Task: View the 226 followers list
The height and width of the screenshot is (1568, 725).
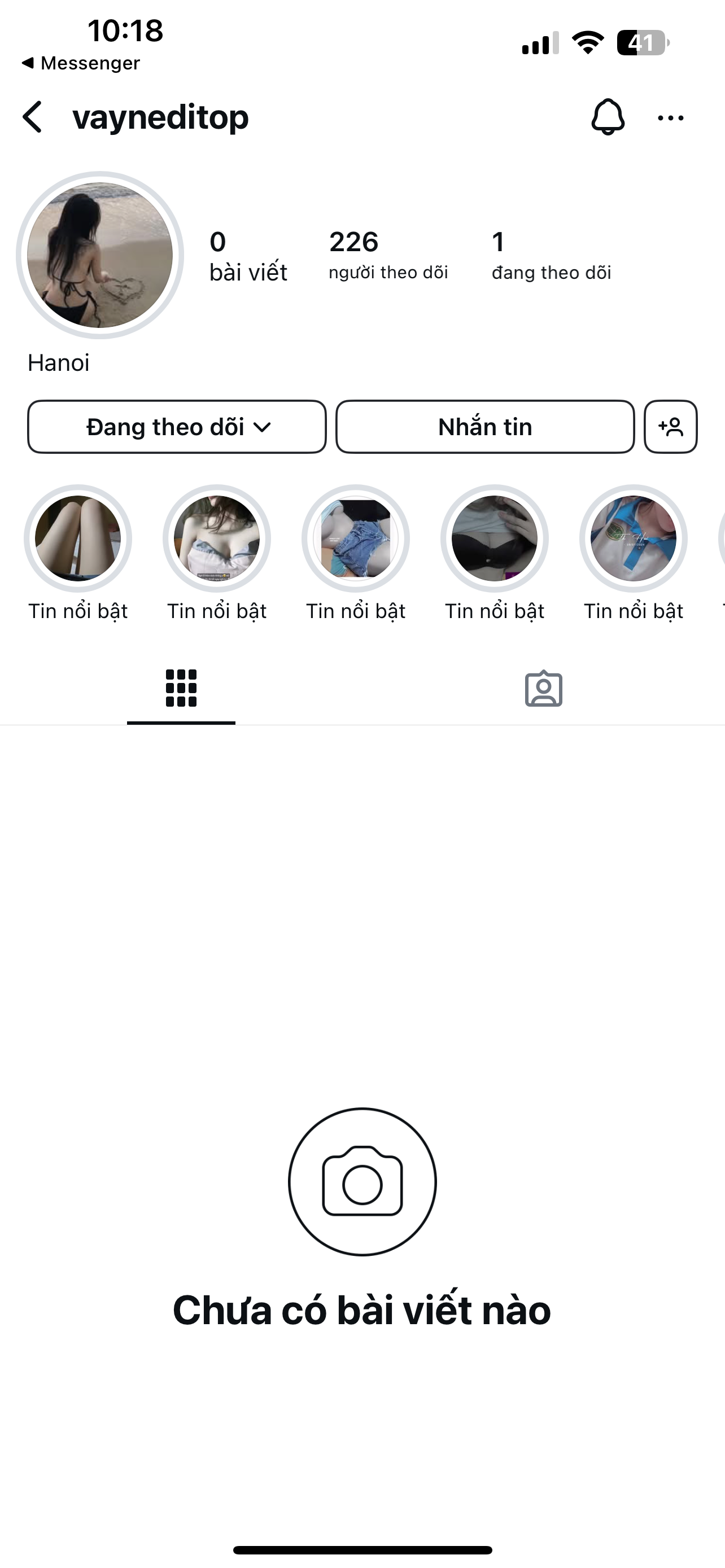Action: [x=388, y=256]
